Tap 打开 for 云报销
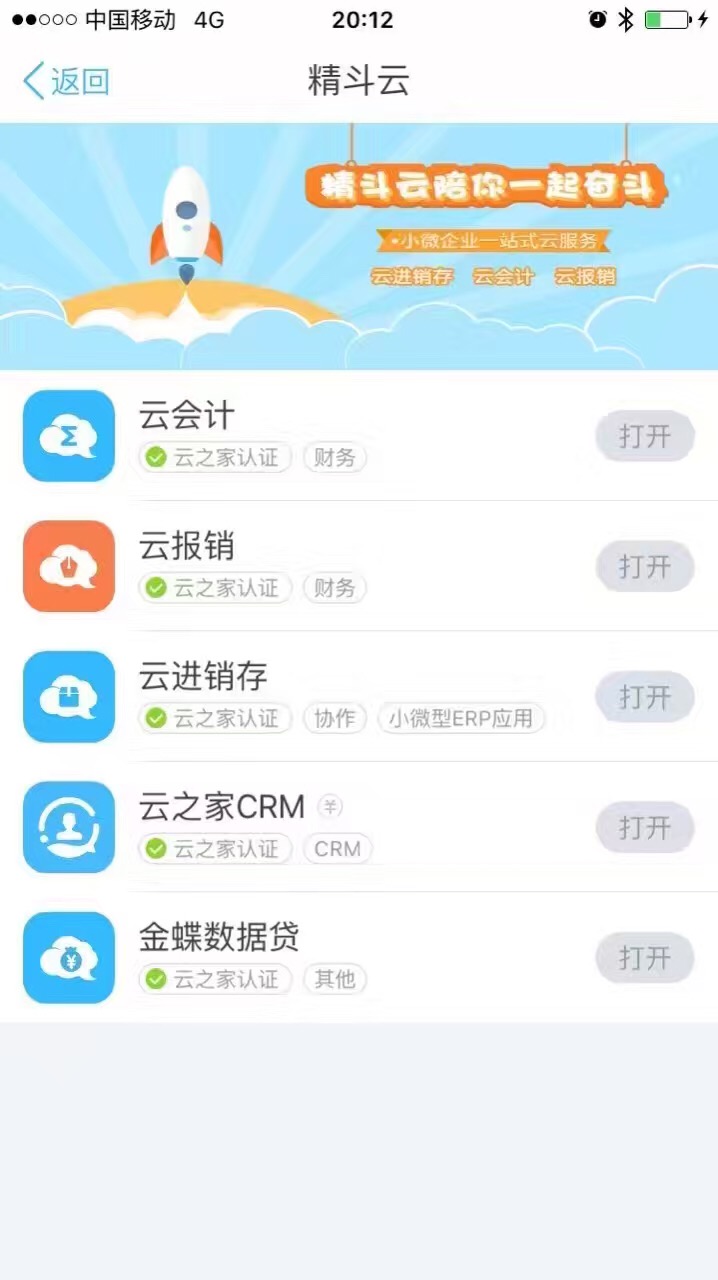Image resolution: width=718 pixels, height=1280 pixels. pyautogui.click(x=645, y=566)
